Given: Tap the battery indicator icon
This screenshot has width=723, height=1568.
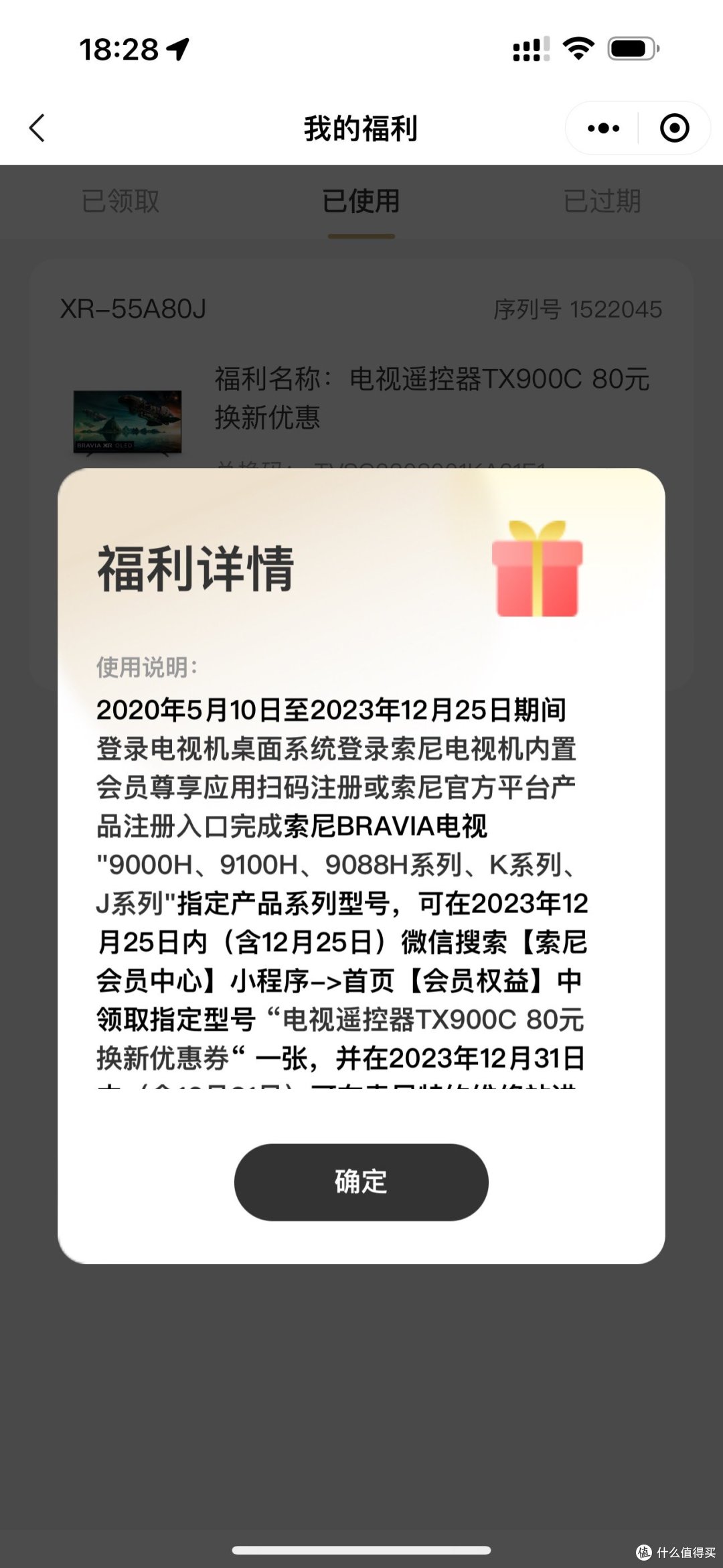Looking at the screenshot, I should pyautogui.click(x=630, y=47).
